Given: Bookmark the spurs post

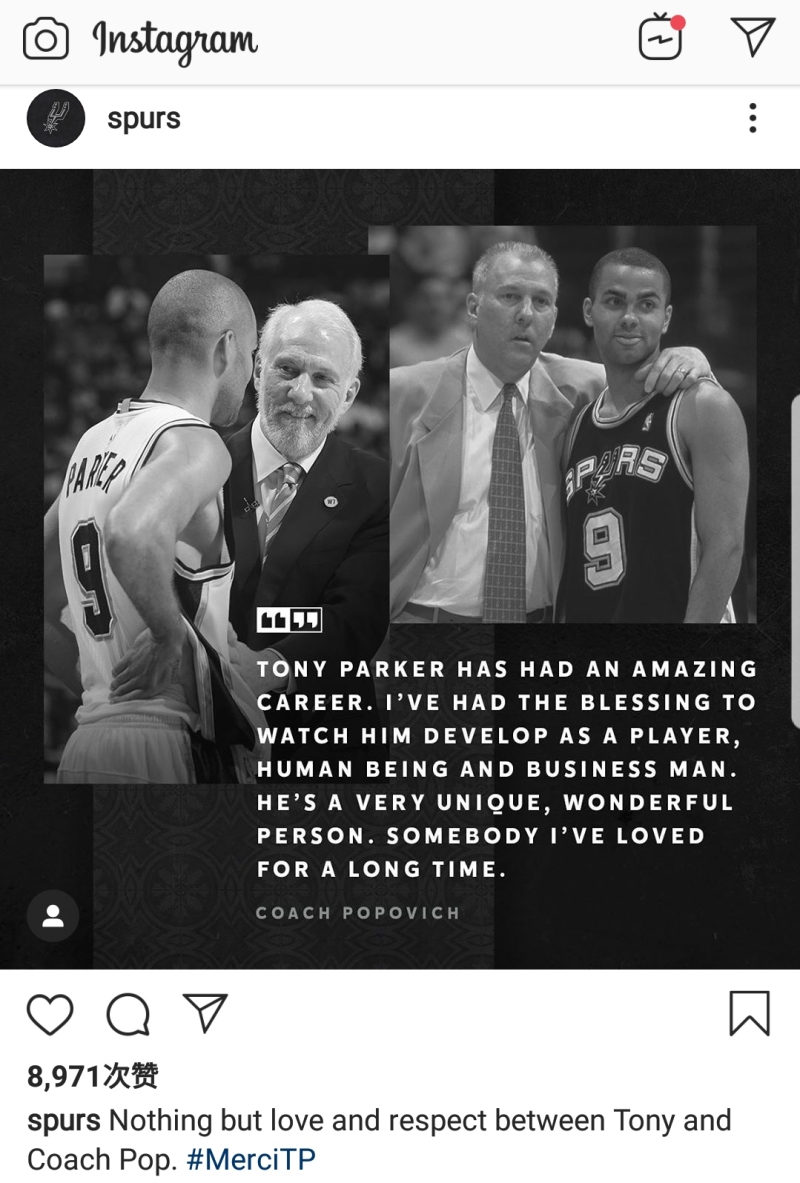Looking at the screenshot, I should (749, 1013).
